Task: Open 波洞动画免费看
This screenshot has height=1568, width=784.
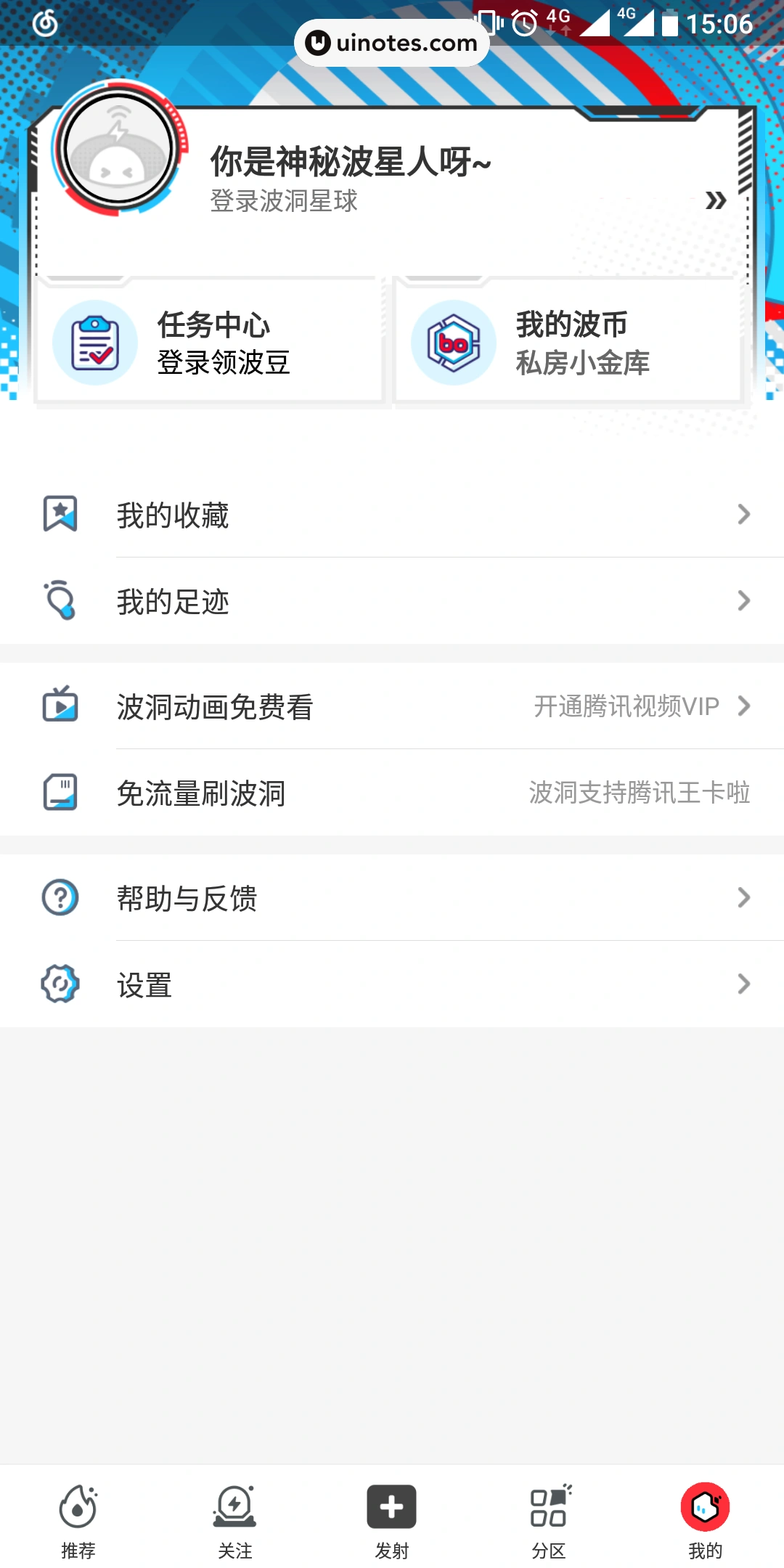Action: pyautogui.click(x=392, y=706)
